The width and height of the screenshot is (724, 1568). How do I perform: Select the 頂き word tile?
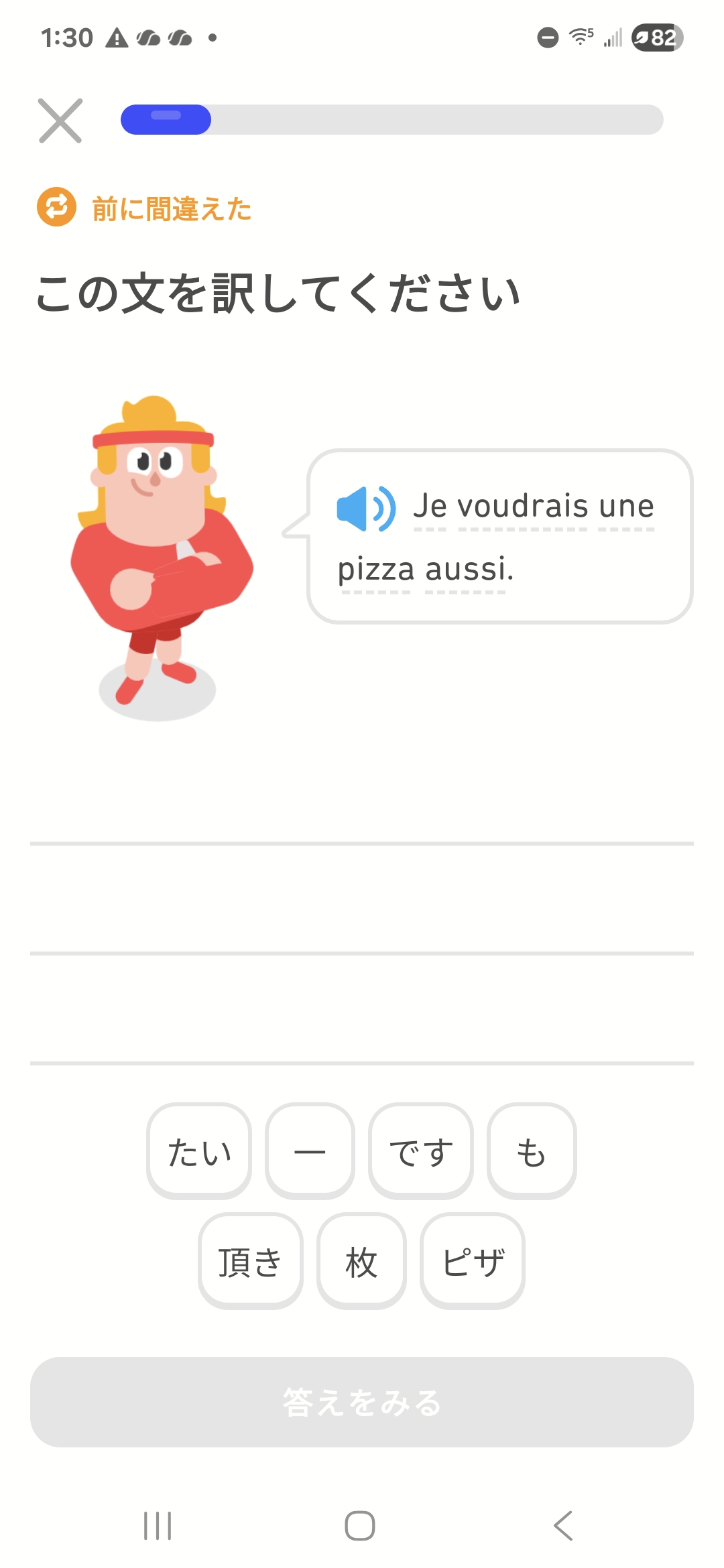pyautogui.click(x=250, y=1262)
